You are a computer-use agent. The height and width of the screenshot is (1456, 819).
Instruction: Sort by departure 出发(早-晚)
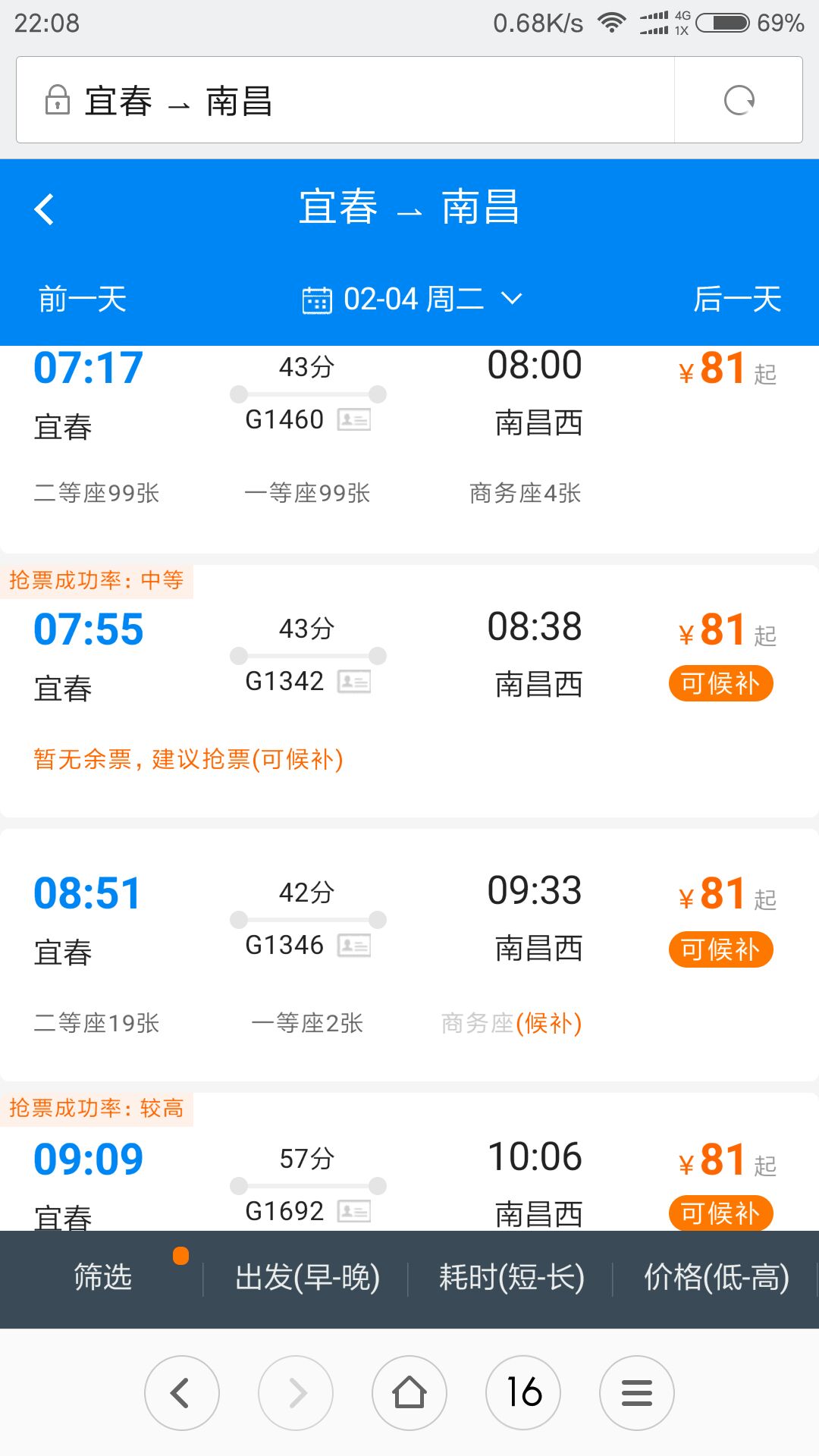pos(307,1277)
